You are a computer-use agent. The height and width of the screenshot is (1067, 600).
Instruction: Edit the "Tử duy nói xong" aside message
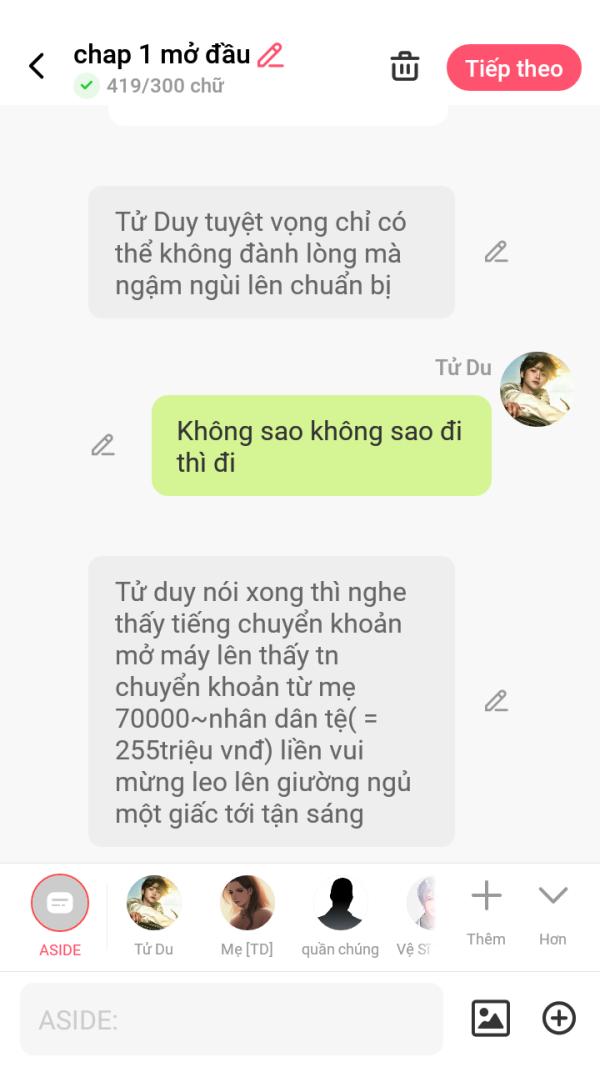(496, 701)
